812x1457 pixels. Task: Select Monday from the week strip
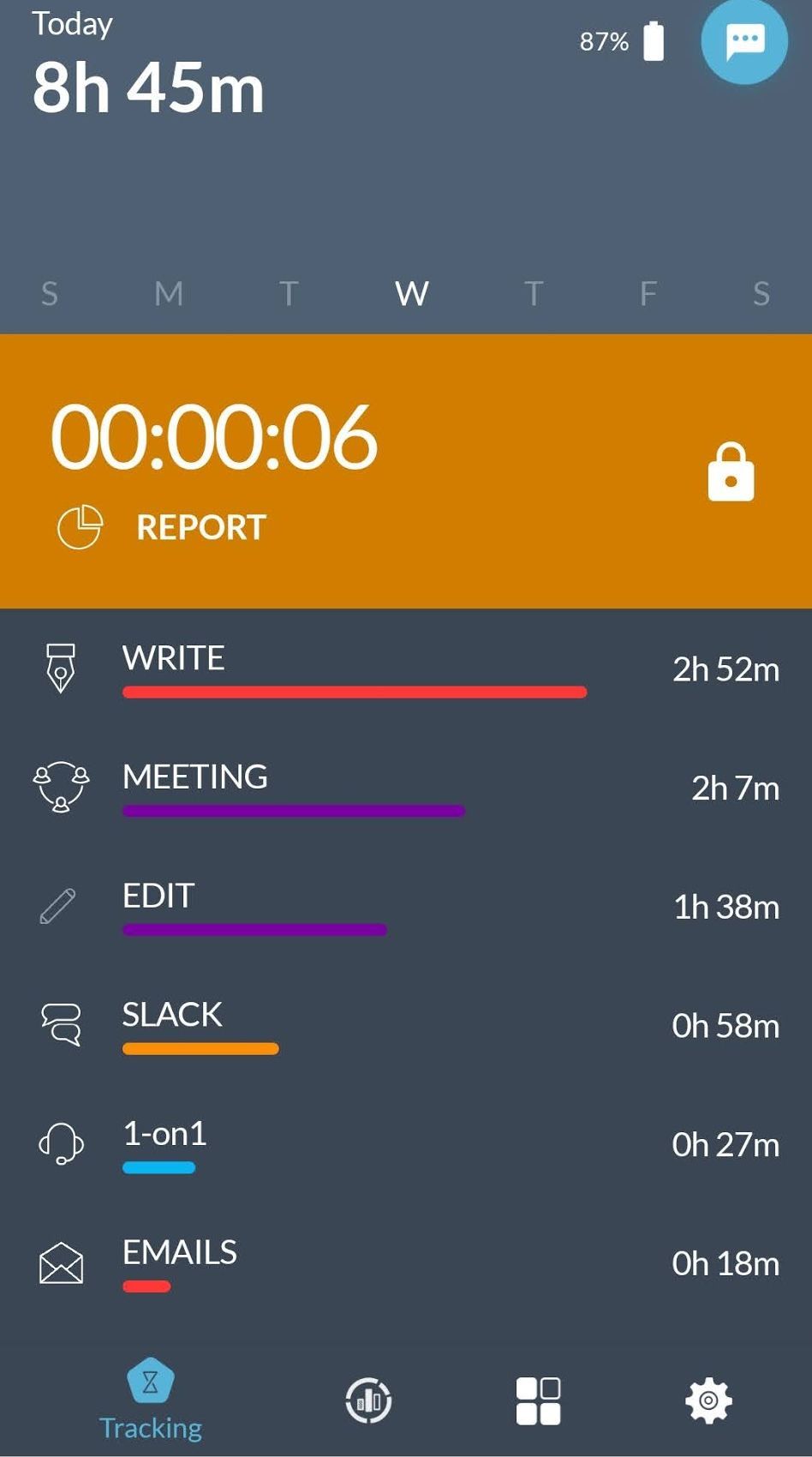[168, 293]
